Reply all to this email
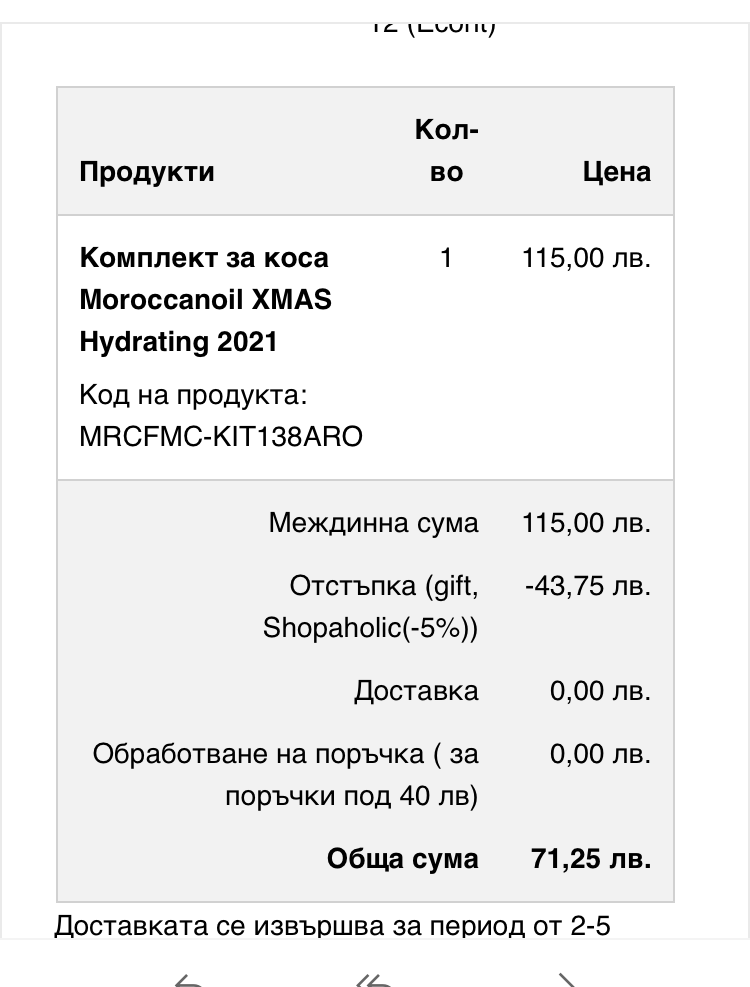The height and width of the screenshot is (987, 750). click(x=373, y=979)
